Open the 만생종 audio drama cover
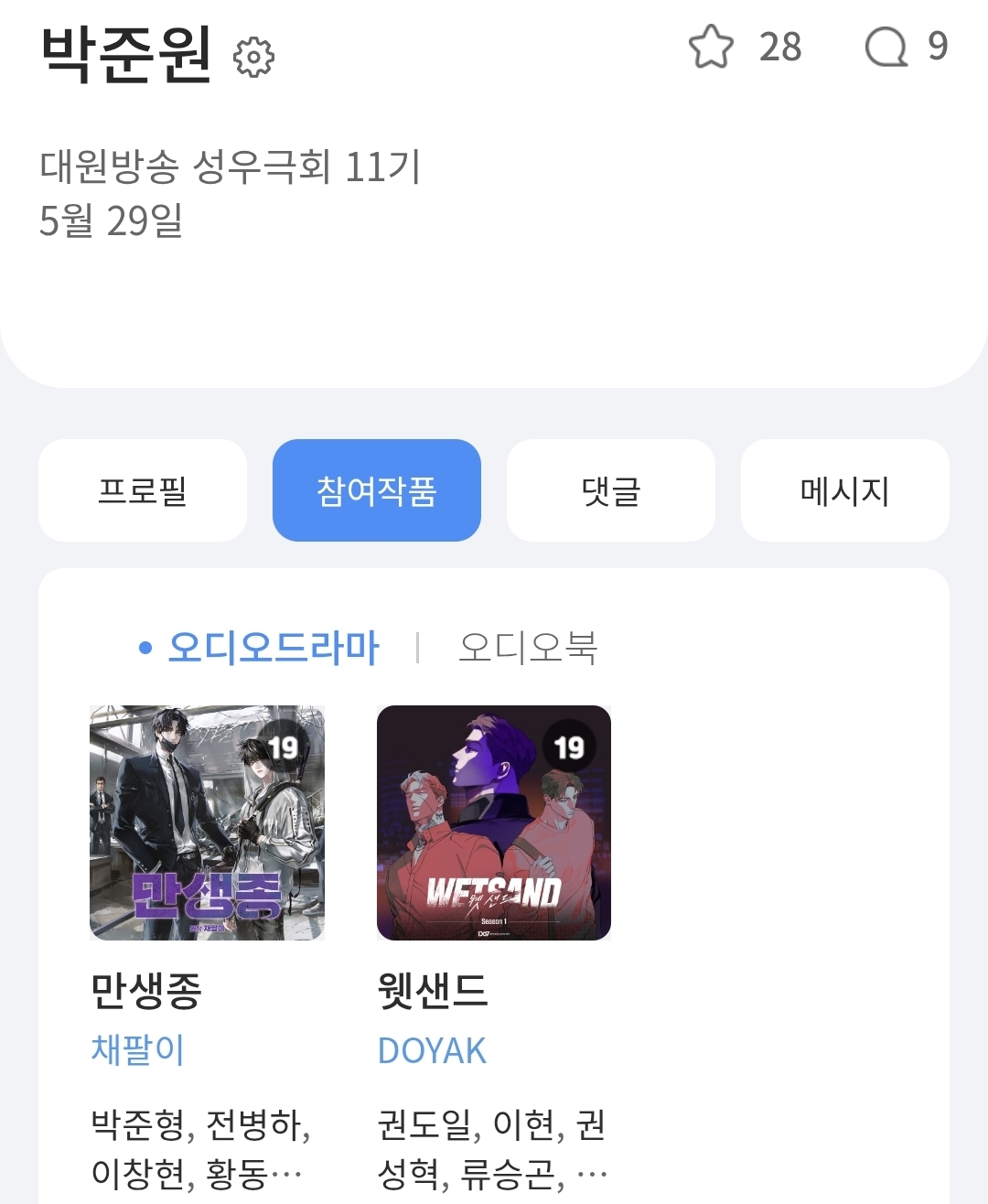 coord(207,822)
